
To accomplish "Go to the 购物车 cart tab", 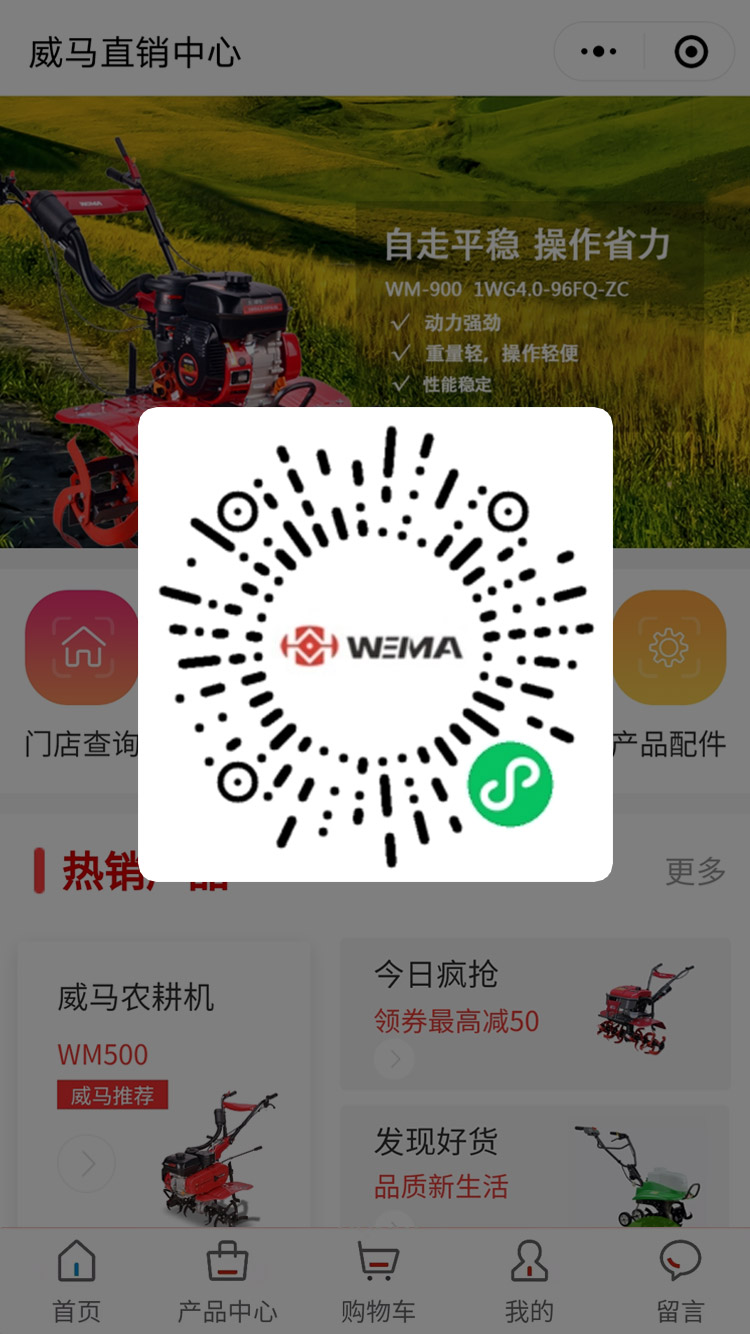I will (378, 1281).
